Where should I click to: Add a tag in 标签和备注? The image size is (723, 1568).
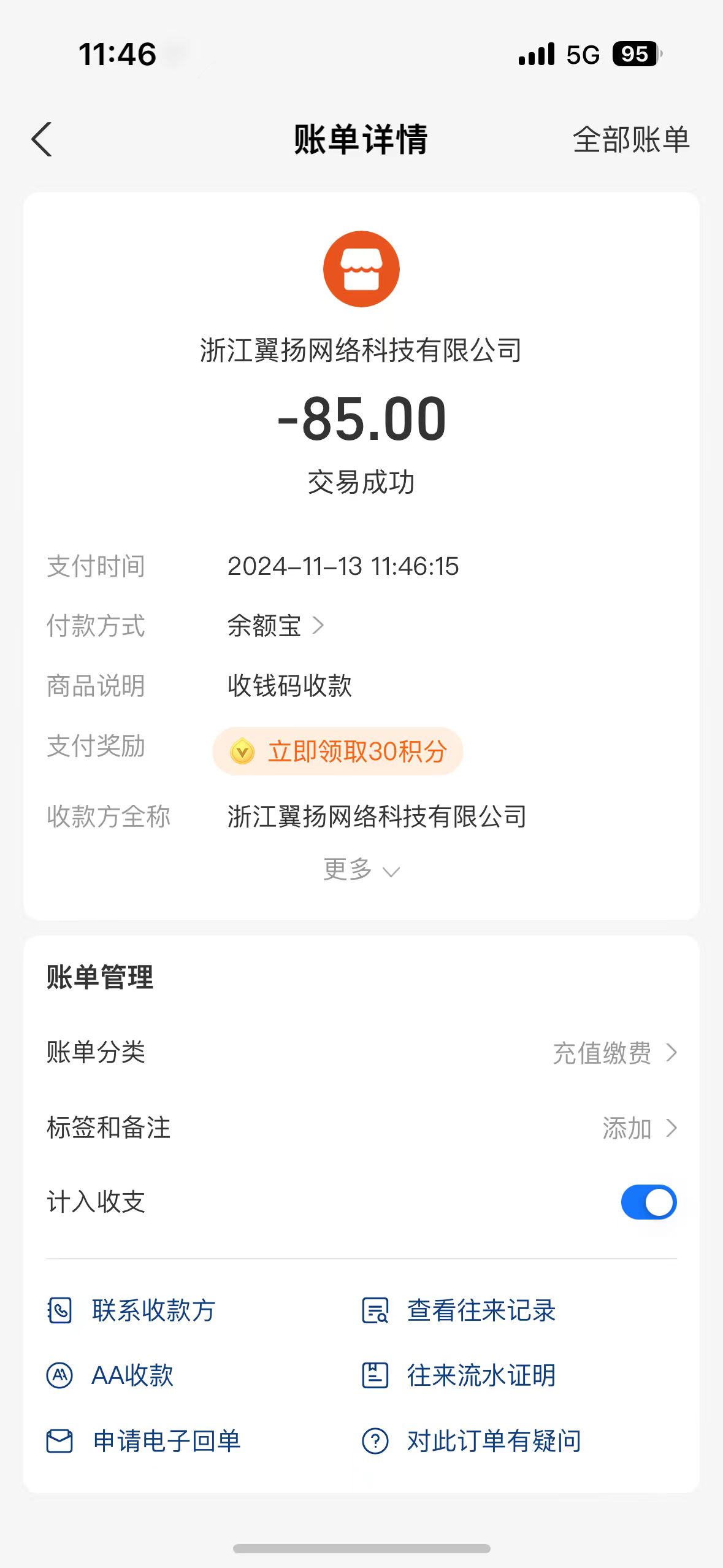(639, 1128)
